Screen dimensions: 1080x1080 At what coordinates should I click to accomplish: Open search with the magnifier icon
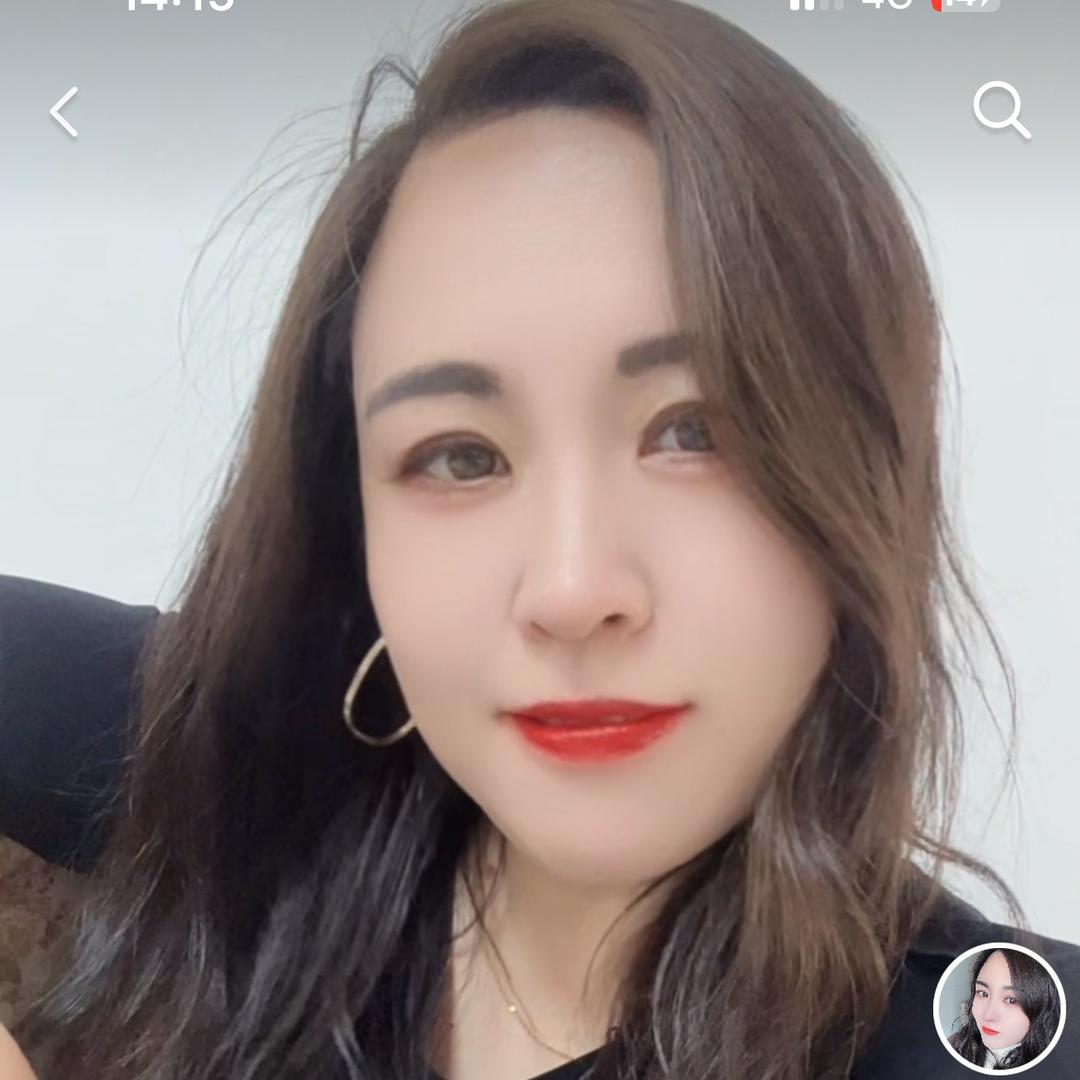[1001, 110]
